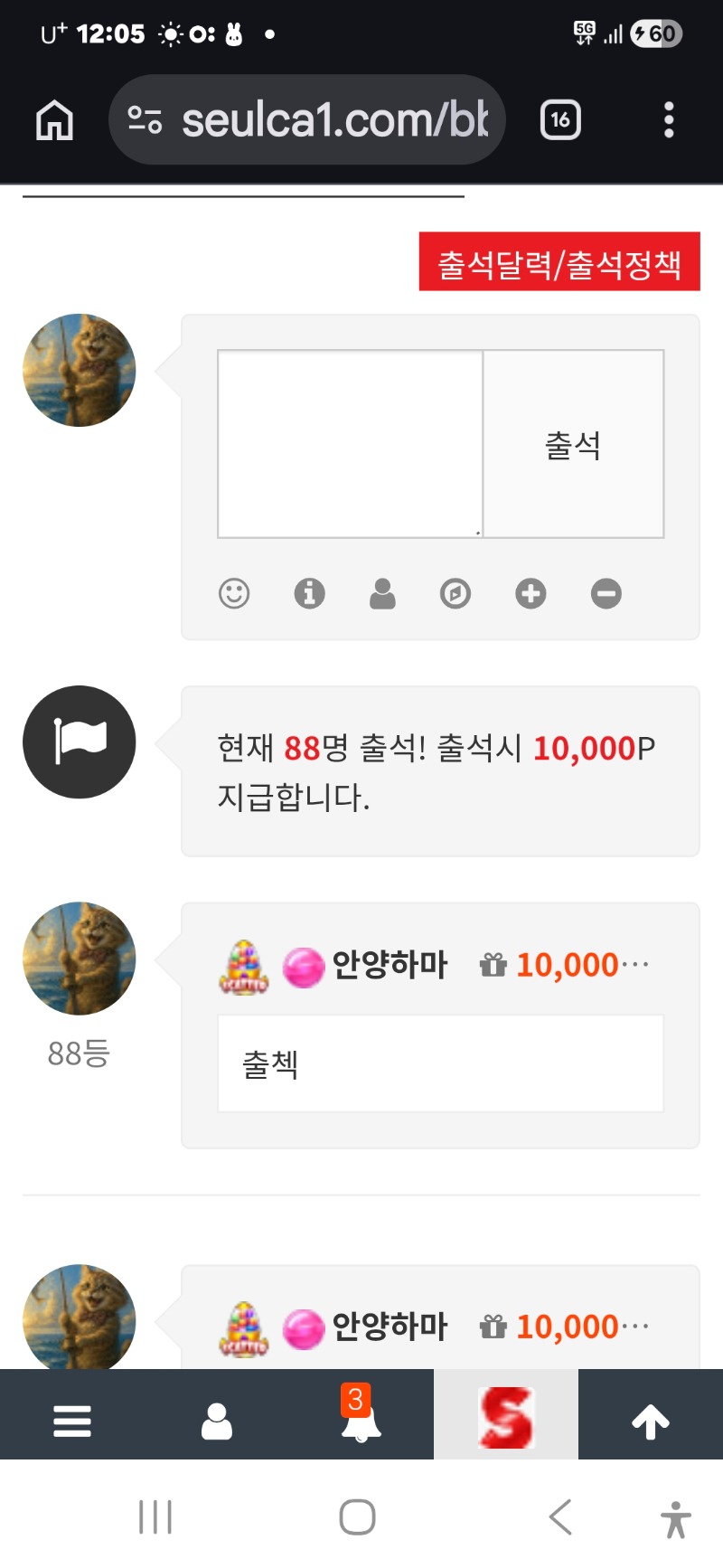Open 안양하마 profile on the 출첵 post
723x1568 pixels.
(390, 965)
